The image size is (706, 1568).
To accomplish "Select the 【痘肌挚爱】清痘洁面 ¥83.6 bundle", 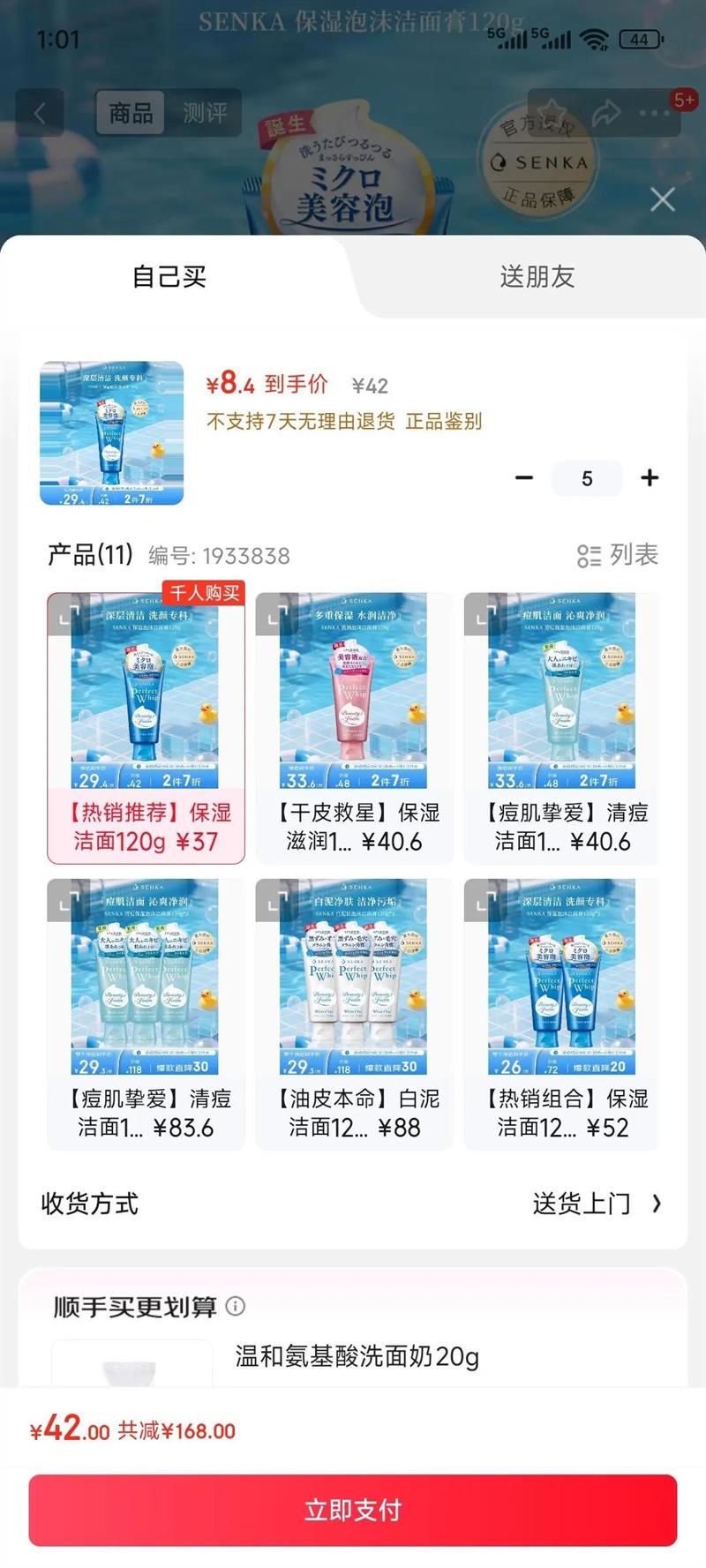I will [146, 1014].
